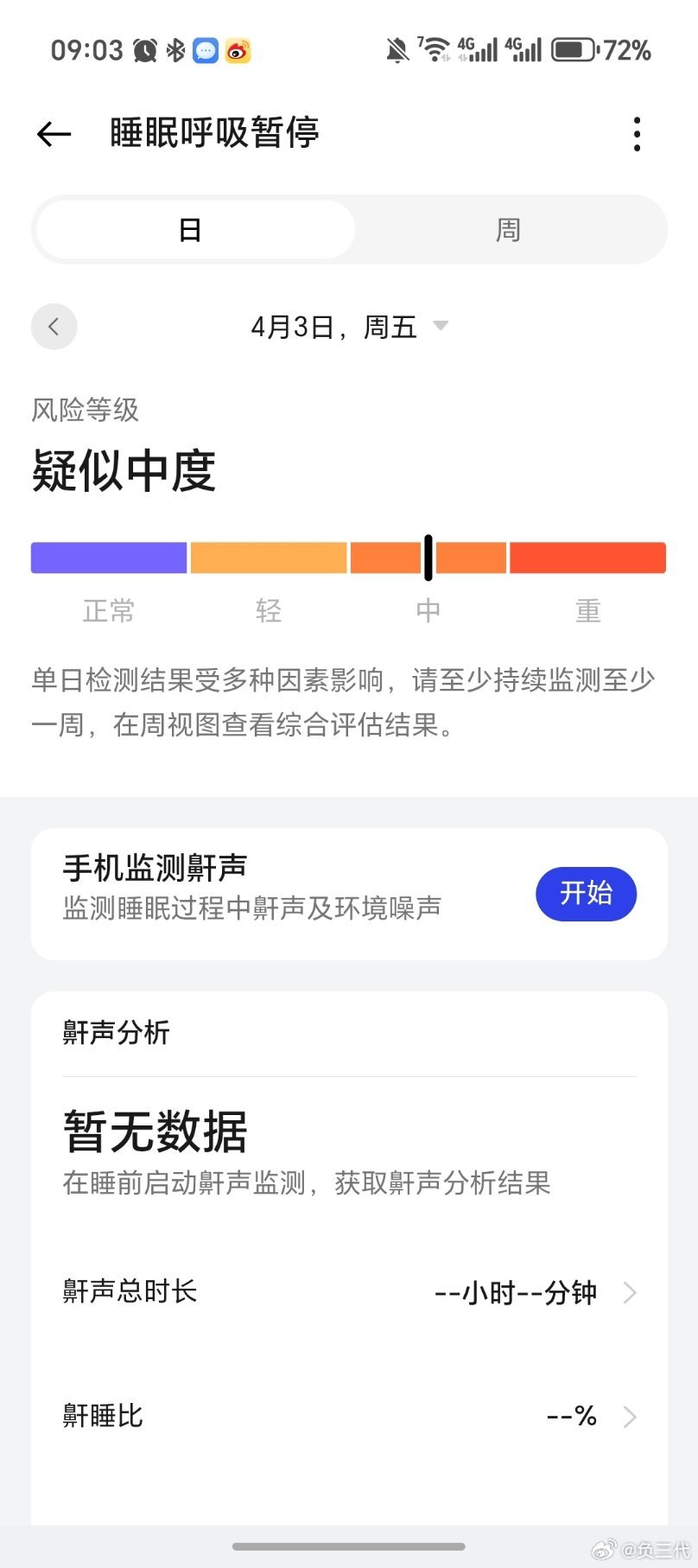Tap the risk level indicator on the bar
This screenshot has height=1568, width=698.
click(x=428, y=558)
